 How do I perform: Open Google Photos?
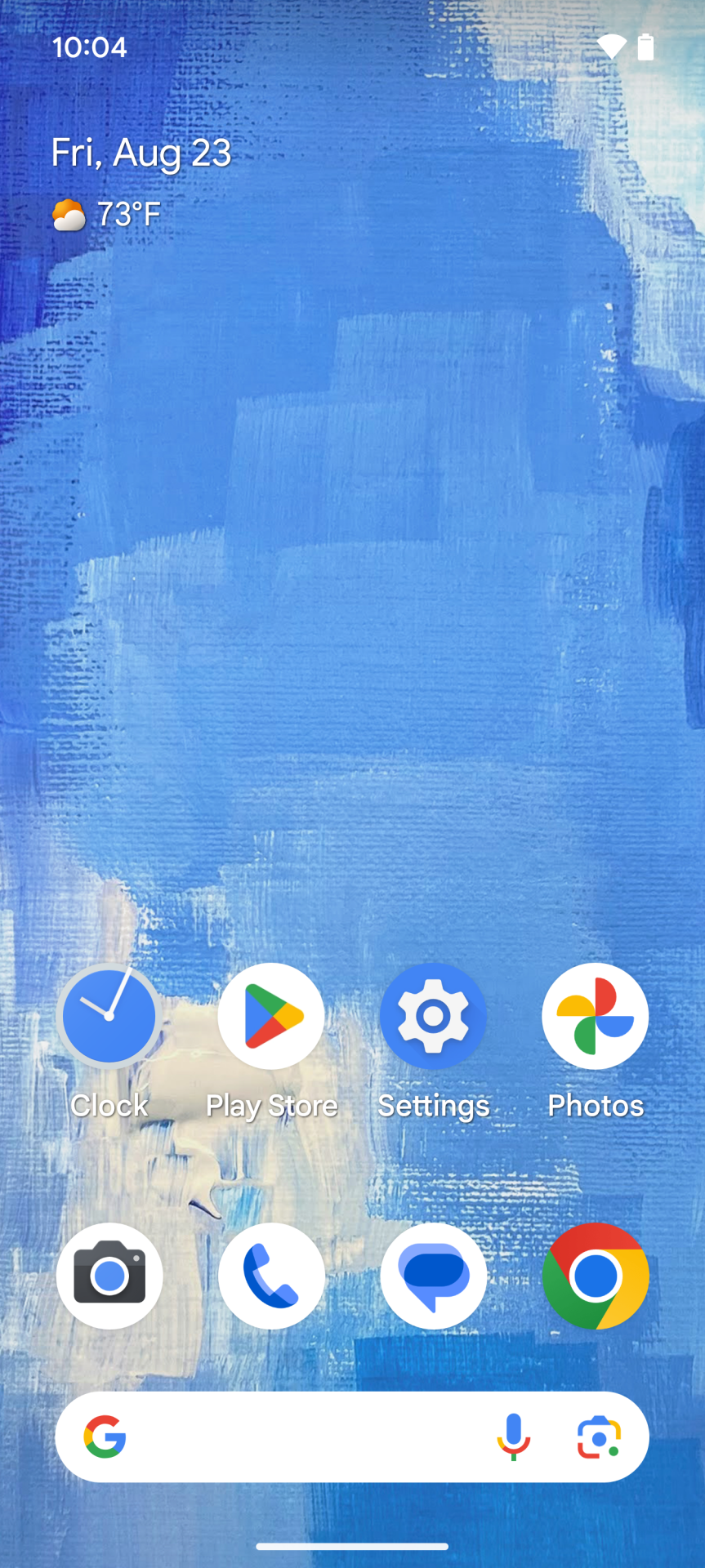pos(595,1016)
